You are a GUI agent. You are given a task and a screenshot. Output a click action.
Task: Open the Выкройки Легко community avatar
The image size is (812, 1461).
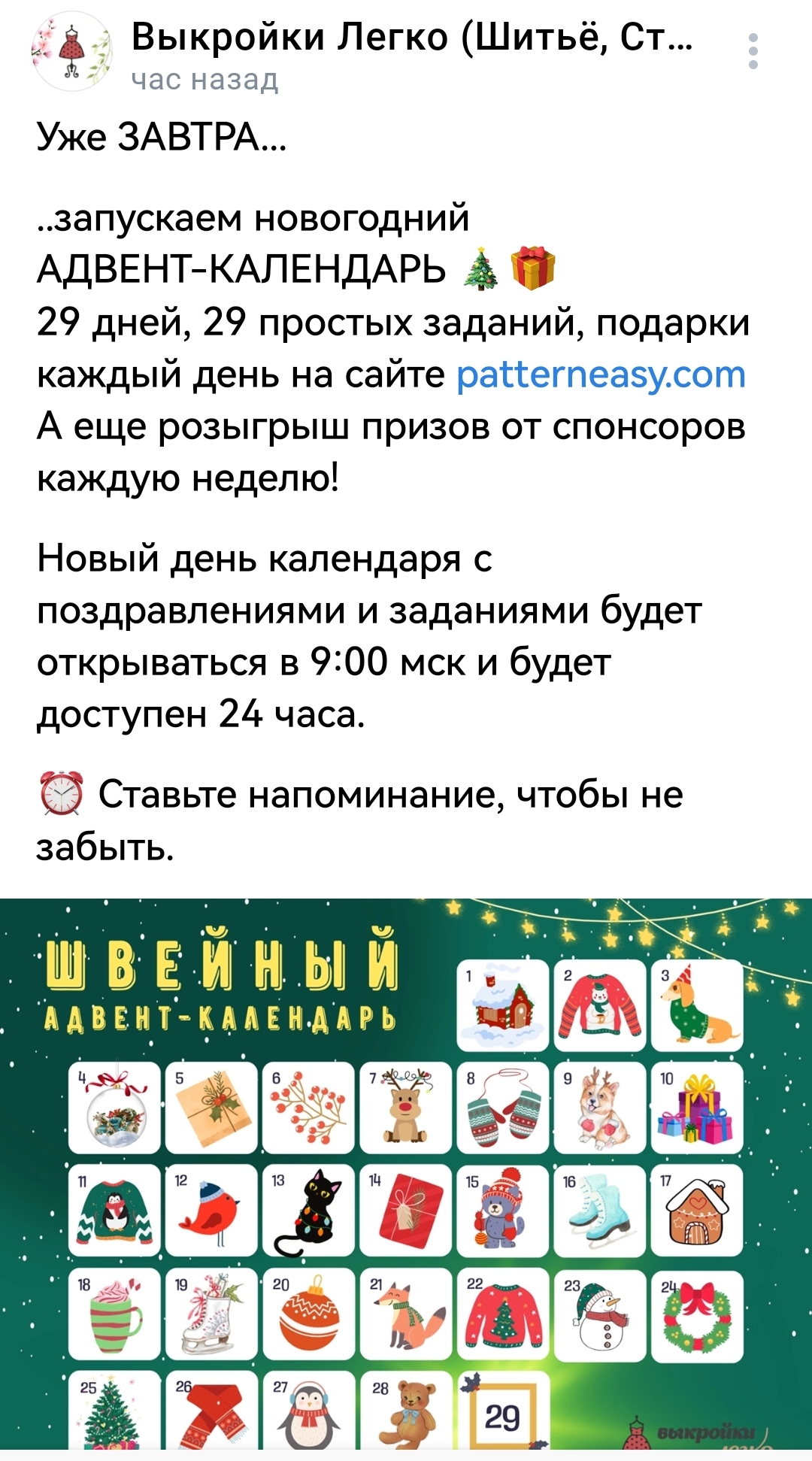click(71, 52)
